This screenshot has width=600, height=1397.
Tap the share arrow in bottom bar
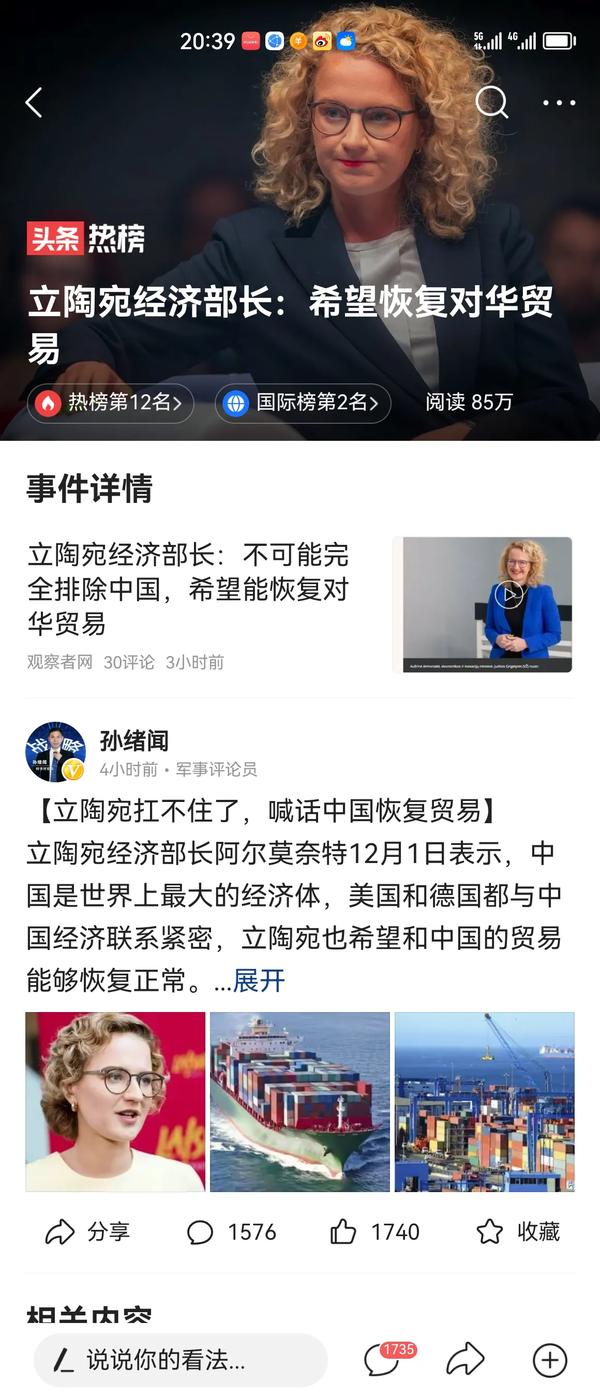(465, 1359)
